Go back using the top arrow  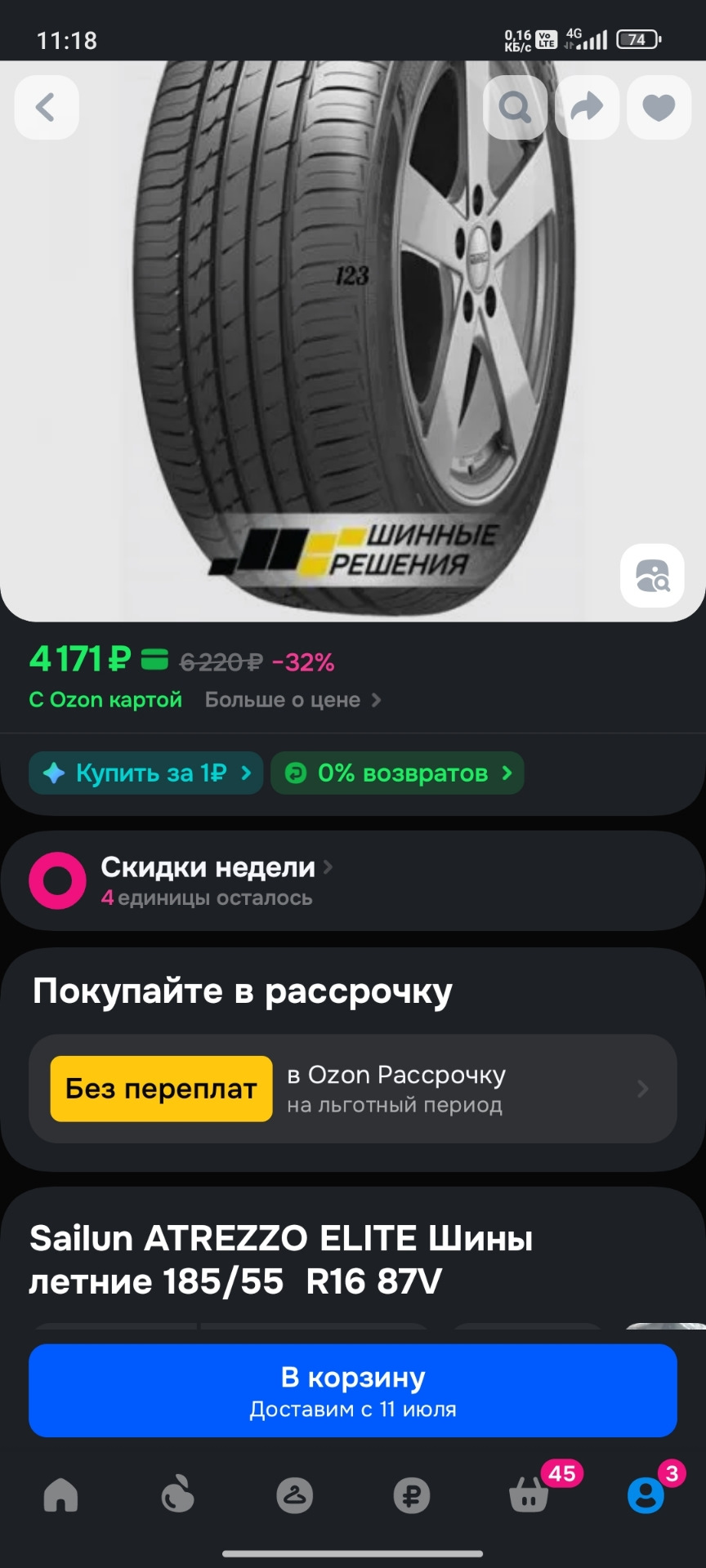(47, 107)
